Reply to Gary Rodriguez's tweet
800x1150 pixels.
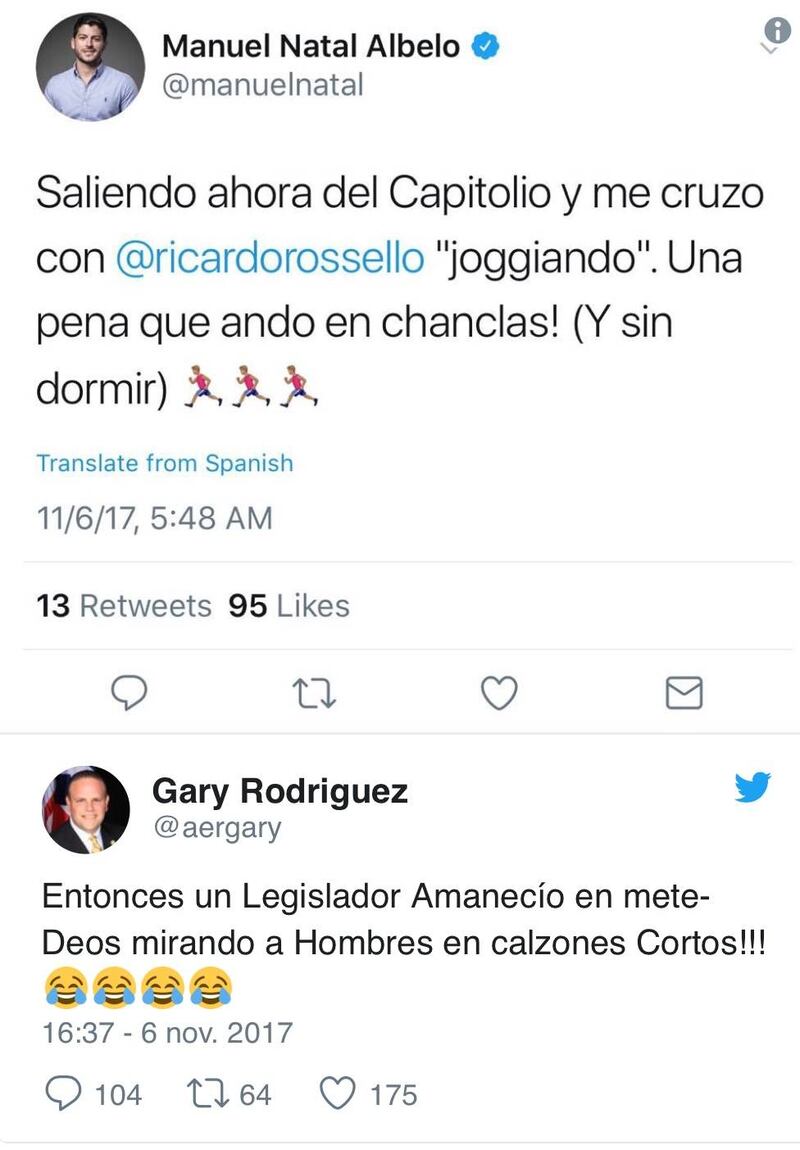tap(64, 1094)
